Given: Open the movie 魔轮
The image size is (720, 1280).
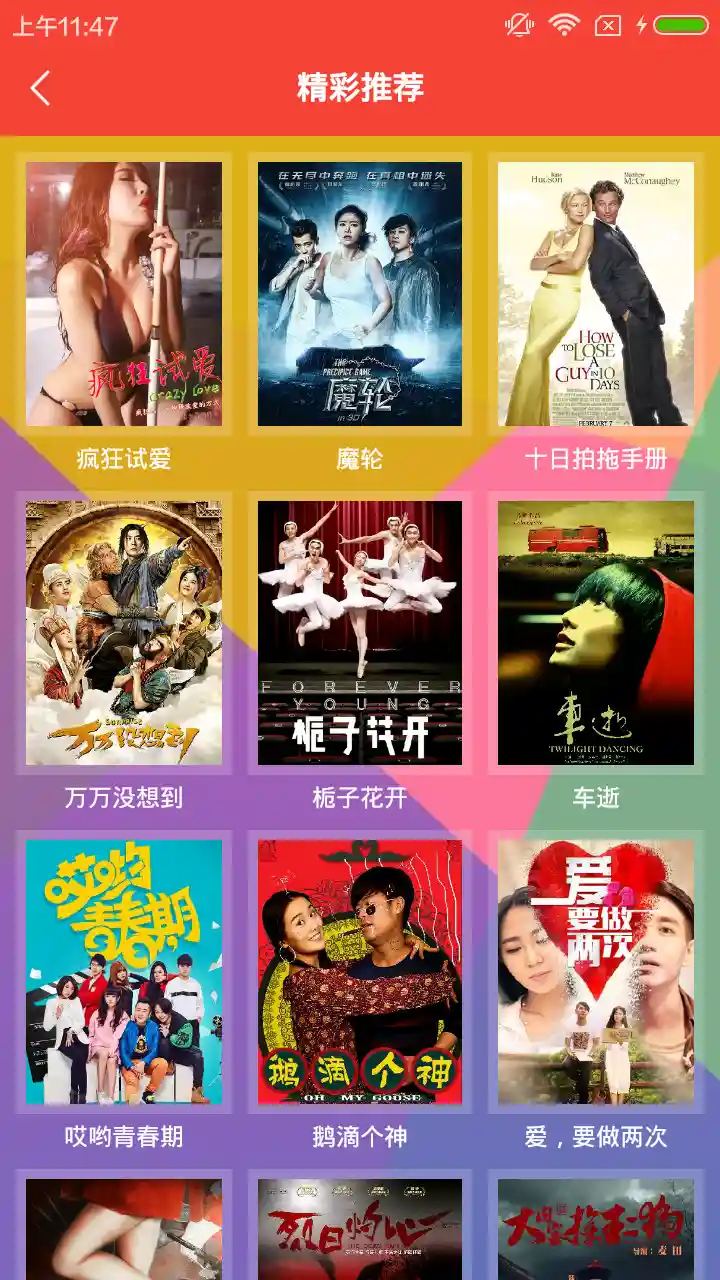Looking at the screenshot, I should click(360, 294).
